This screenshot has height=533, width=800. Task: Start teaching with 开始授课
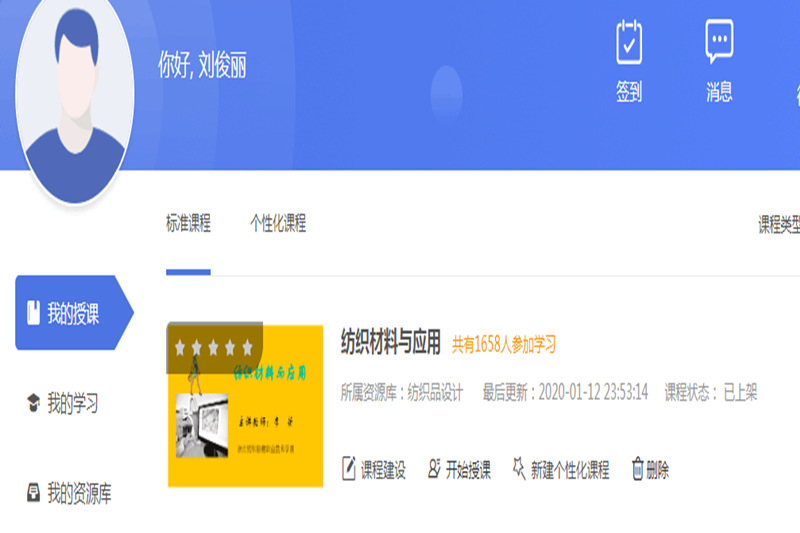pyautogui.click(x=459, y=469)
